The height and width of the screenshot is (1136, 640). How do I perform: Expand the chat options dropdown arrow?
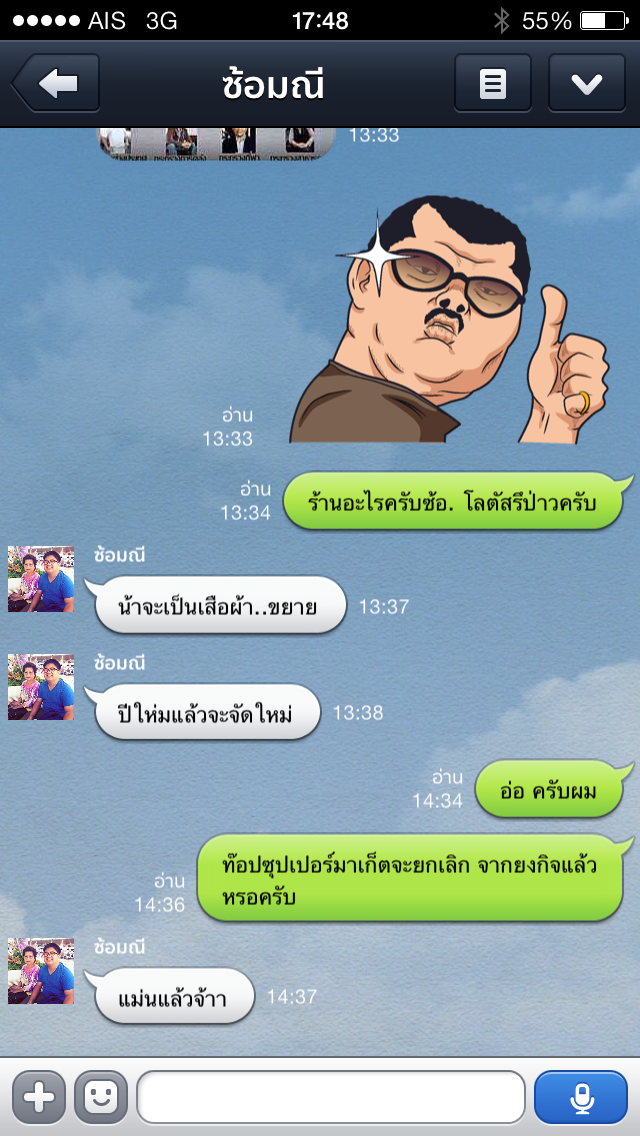tap(586, 84)
